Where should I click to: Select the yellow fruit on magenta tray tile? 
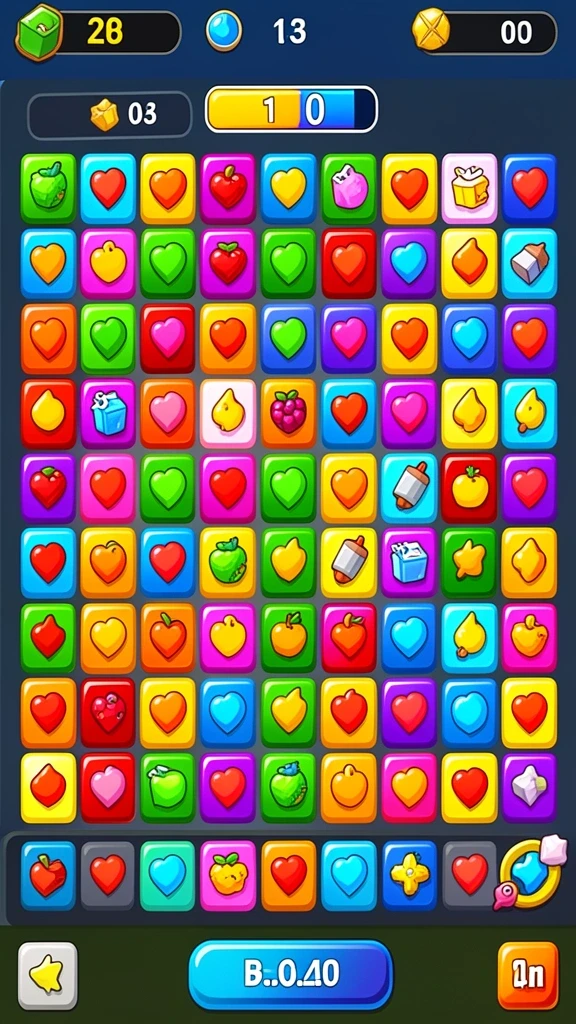click(x=228, y=875)
